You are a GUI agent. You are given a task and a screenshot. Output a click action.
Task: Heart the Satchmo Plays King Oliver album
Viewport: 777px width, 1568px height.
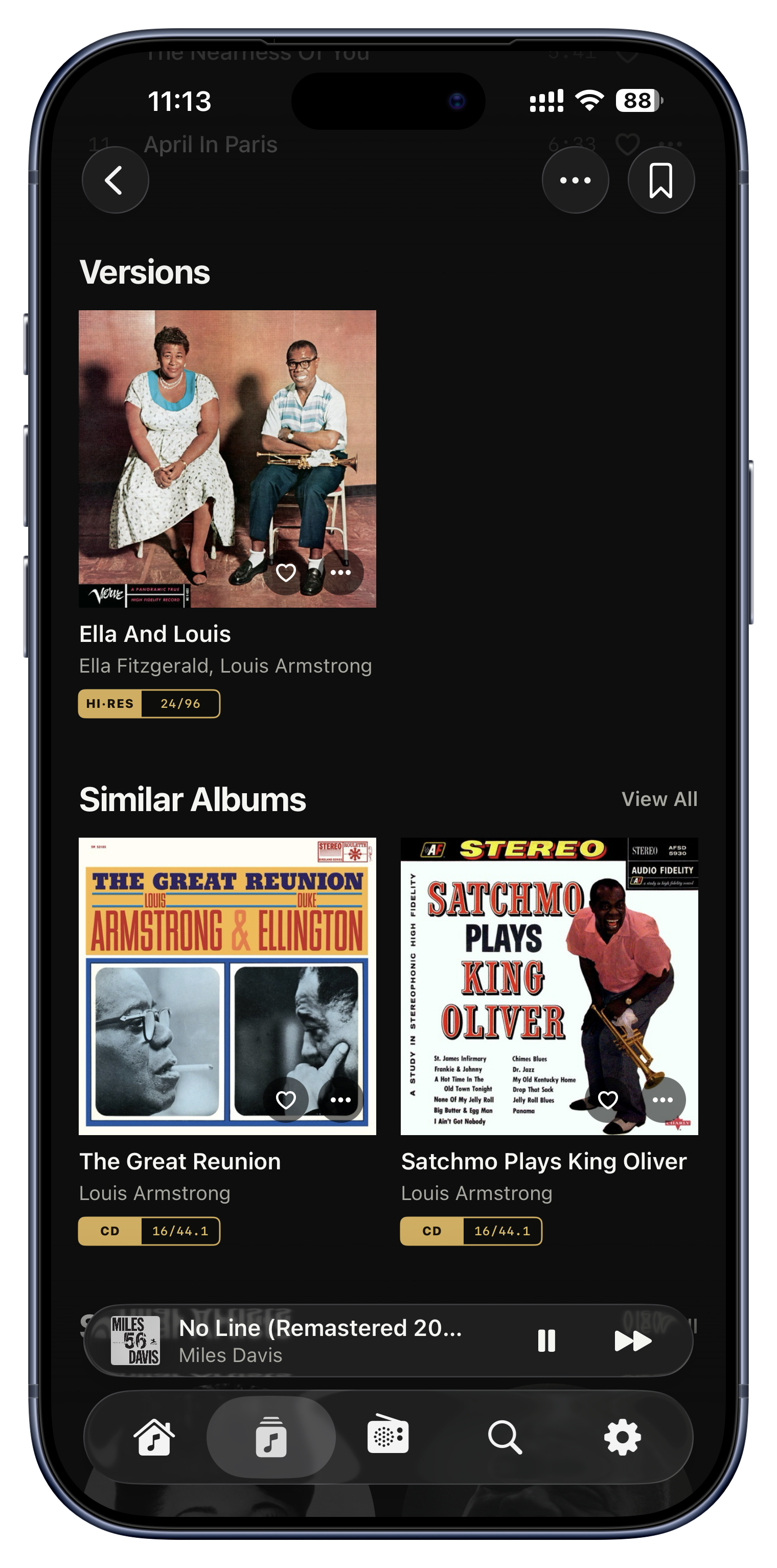(608, 1099)
